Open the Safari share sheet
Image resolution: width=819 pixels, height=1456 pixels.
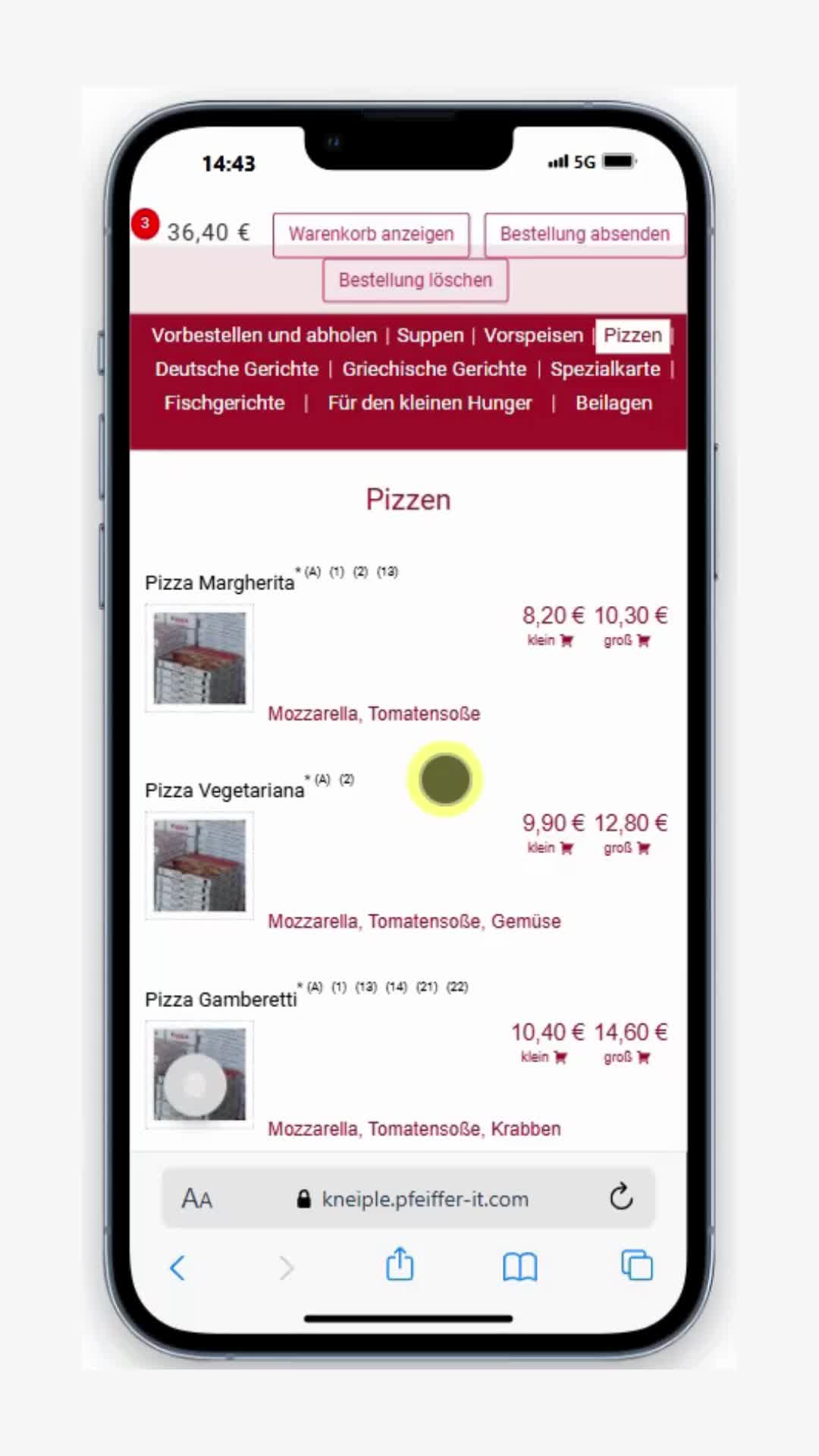pyautogui.click(x=400, y=1266)
